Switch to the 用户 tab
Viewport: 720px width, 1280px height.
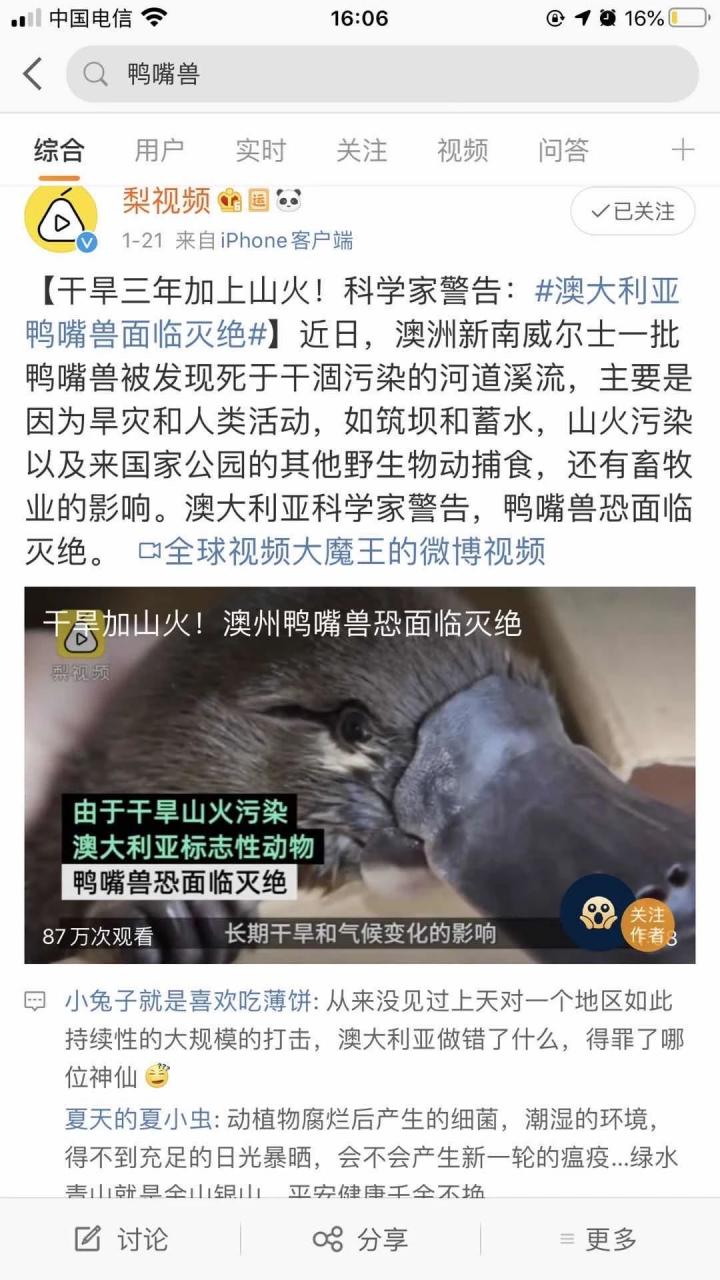pyautogui.click(x=159, y=151)
